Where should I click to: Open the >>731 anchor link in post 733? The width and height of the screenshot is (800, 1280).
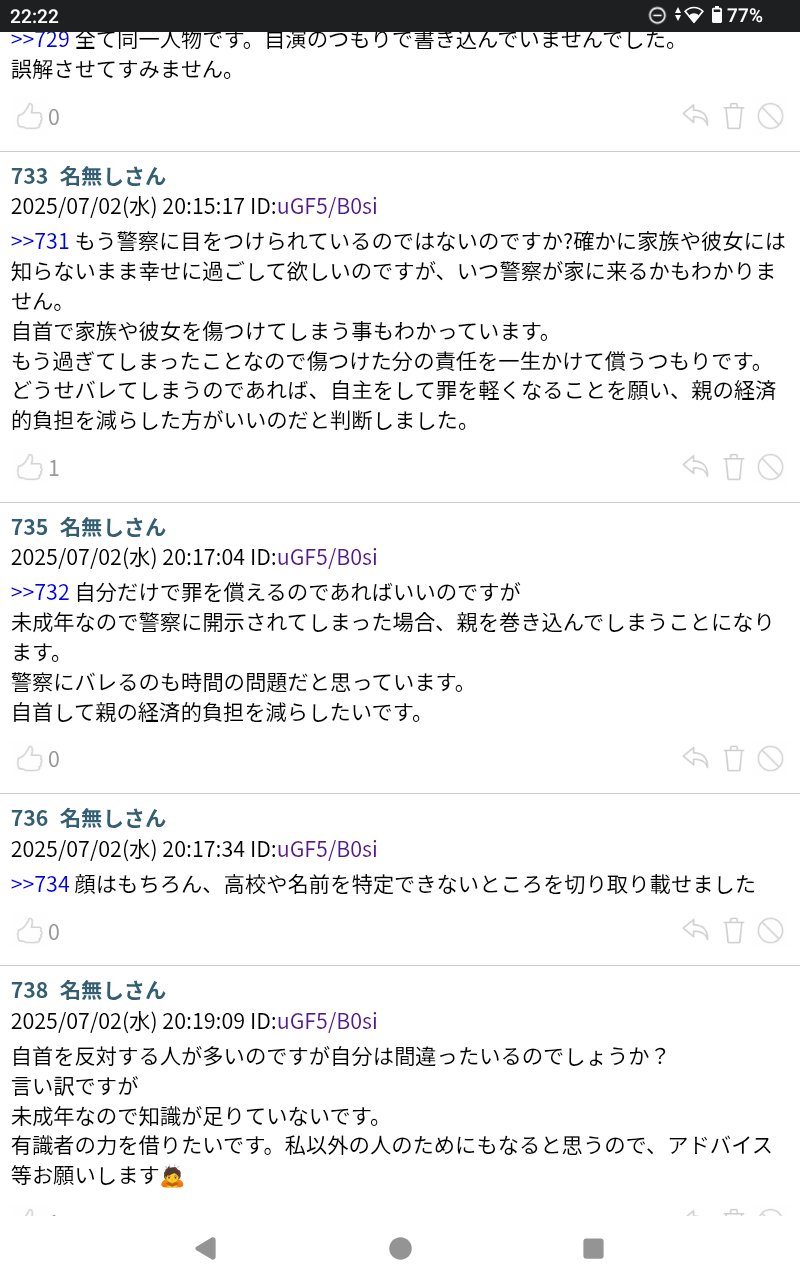click(35, 242)
